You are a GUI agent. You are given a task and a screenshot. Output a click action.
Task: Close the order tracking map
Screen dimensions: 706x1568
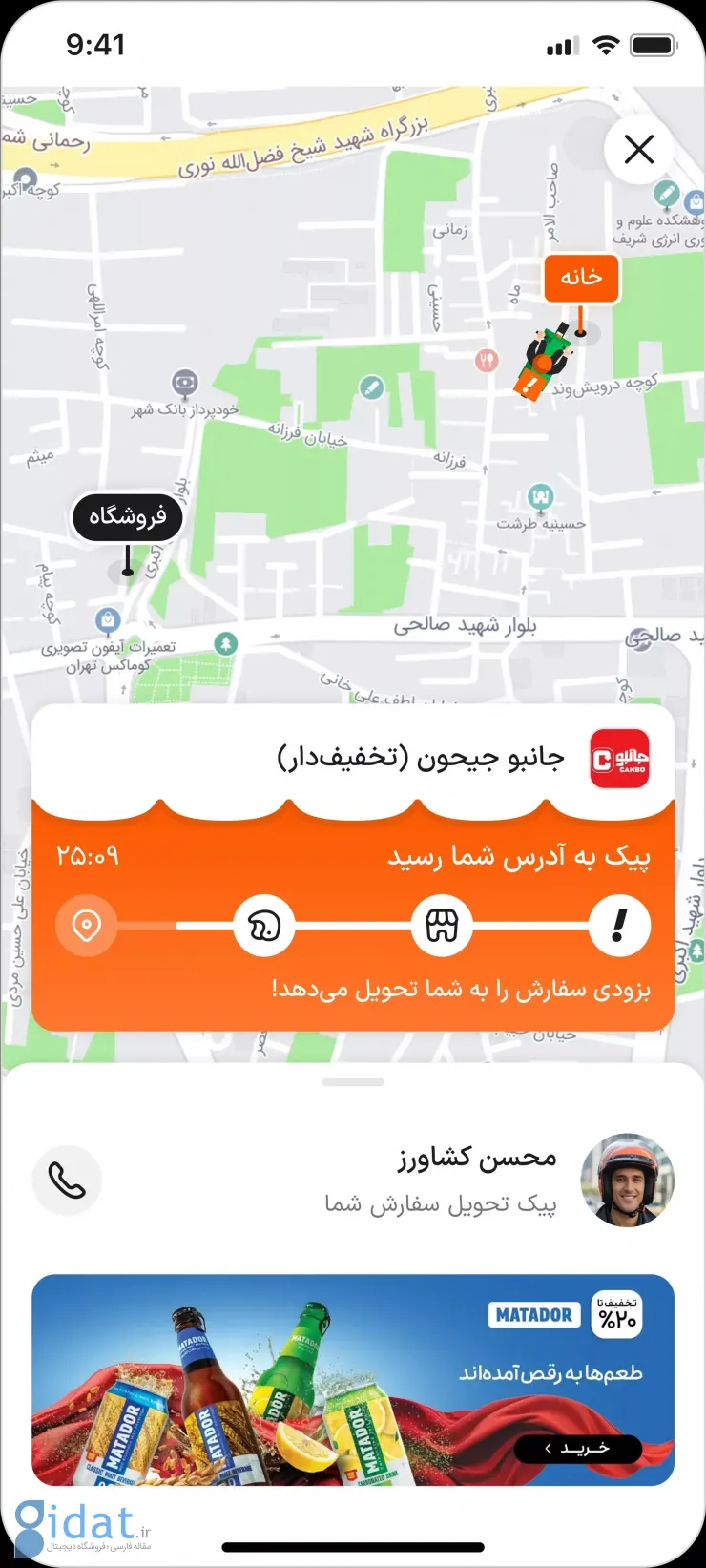[x=638, y=149]
